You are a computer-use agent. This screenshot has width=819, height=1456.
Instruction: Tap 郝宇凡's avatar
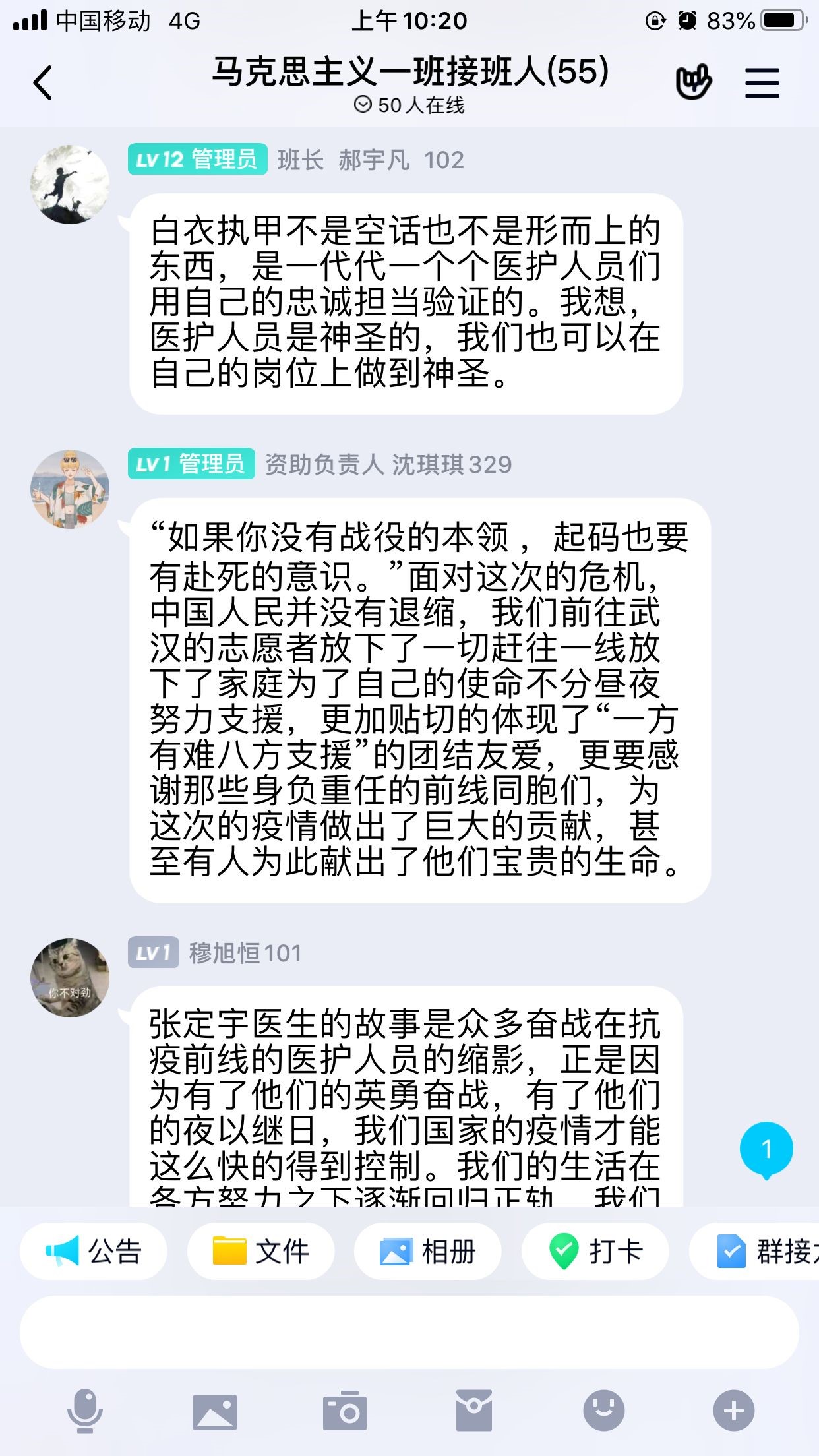pyautogui.click(x=70, y=185)
